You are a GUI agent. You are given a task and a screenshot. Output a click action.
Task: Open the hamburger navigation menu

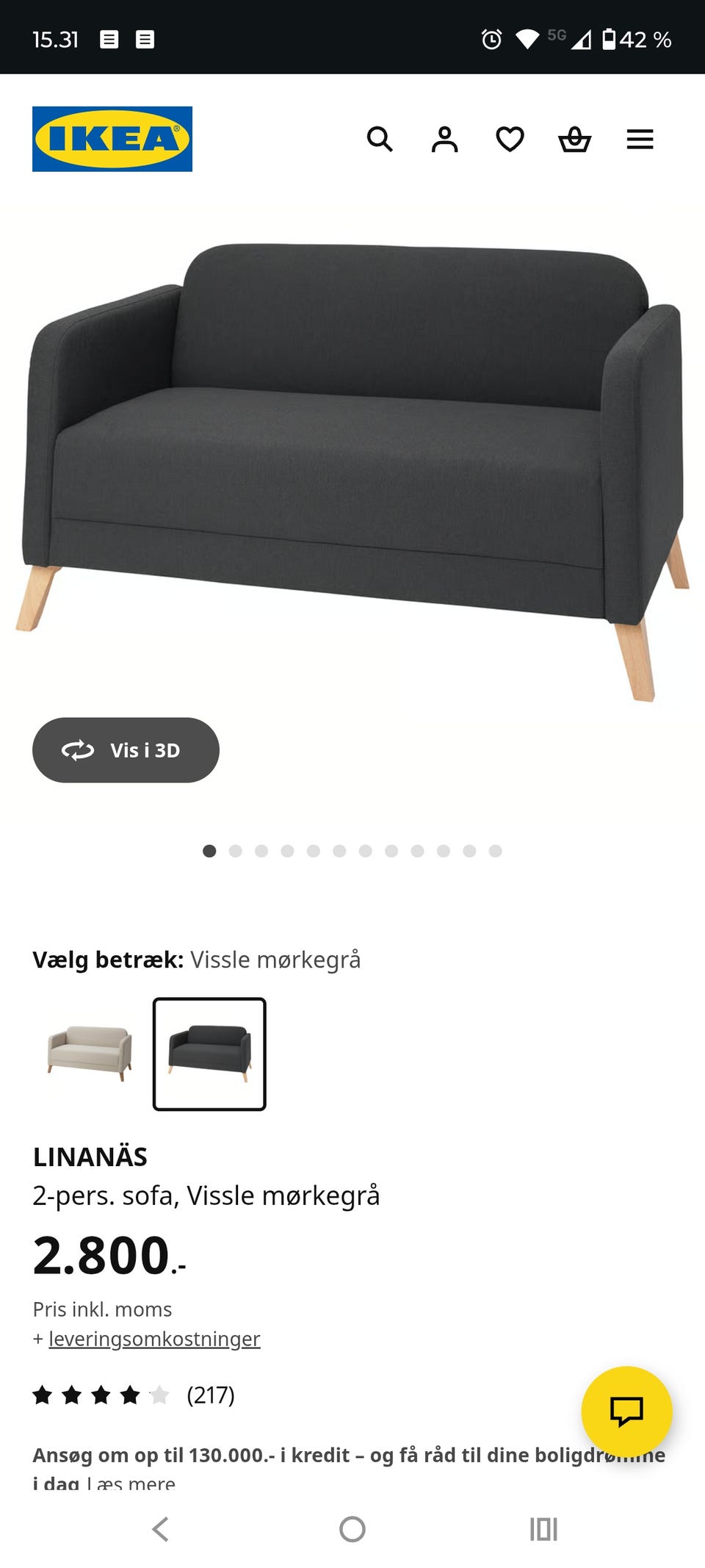640,139
